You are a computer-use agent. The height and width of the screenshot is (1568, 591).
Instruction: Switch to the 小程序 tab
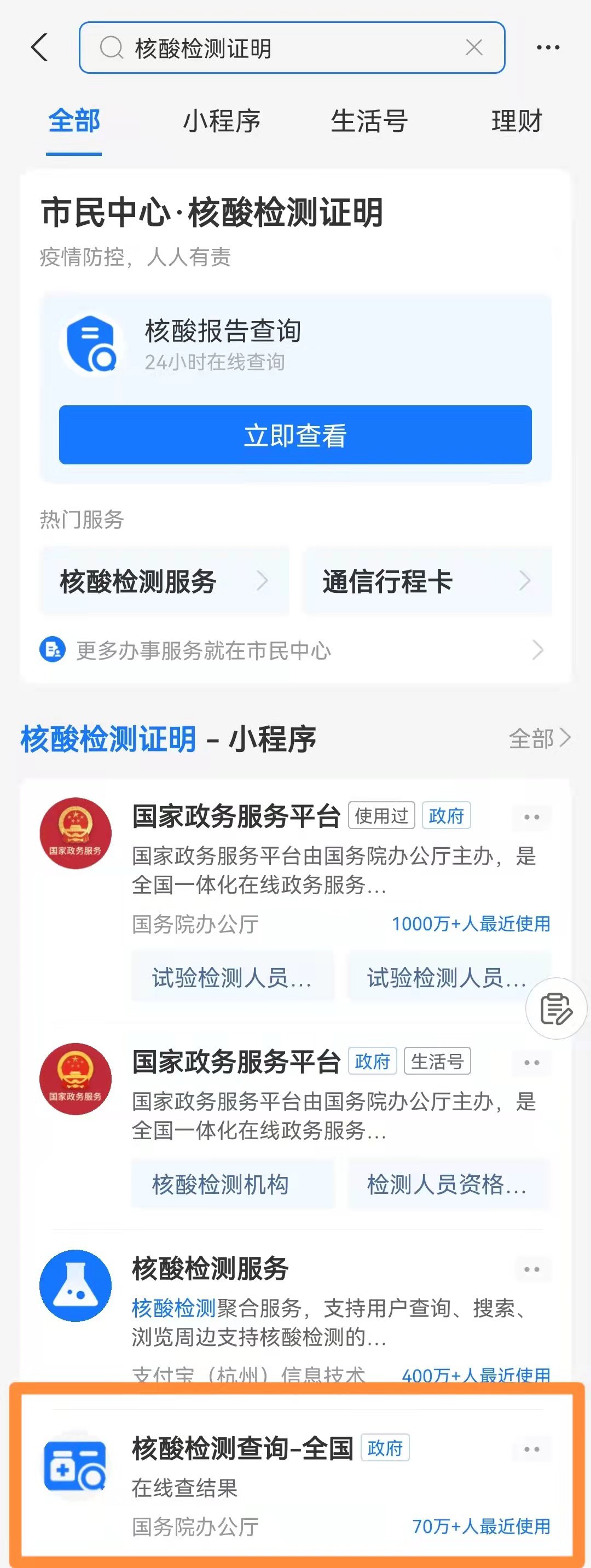coord(222,121)
